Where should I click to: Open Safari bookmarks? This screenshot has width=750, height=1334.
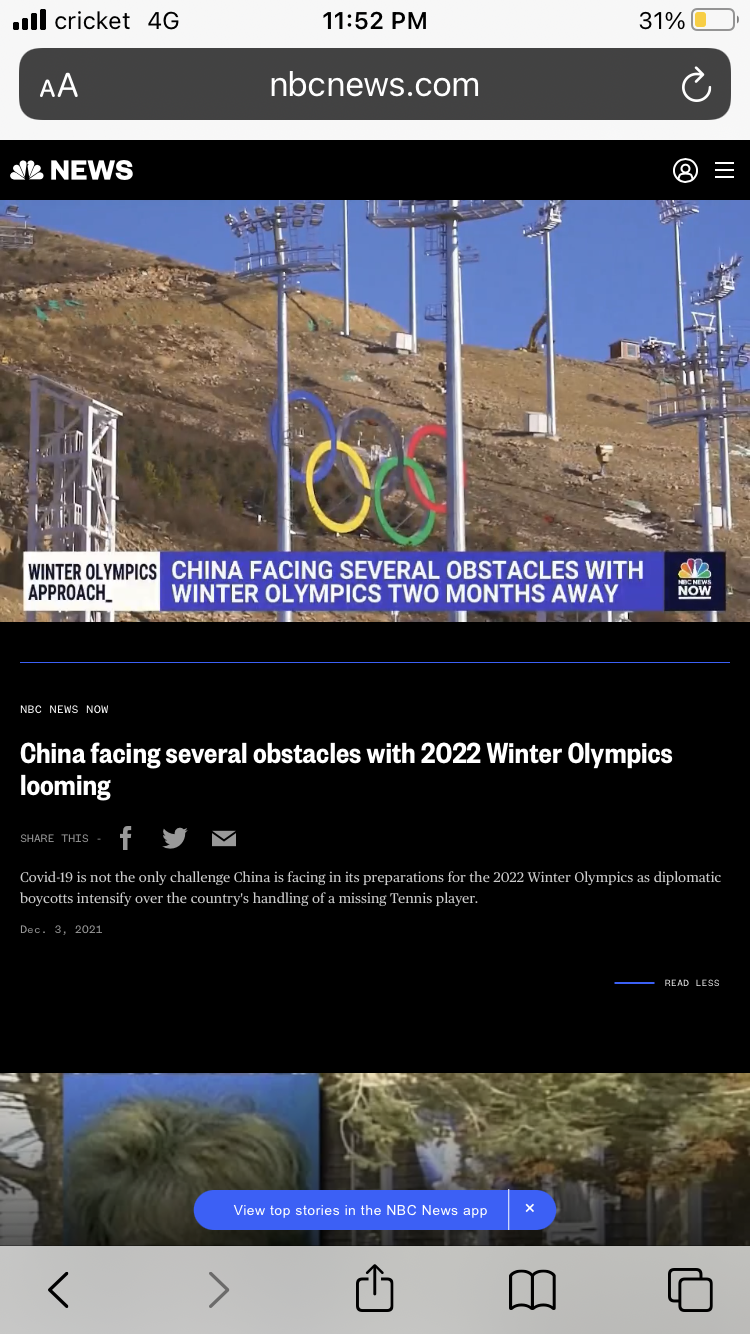[532, 1290]
